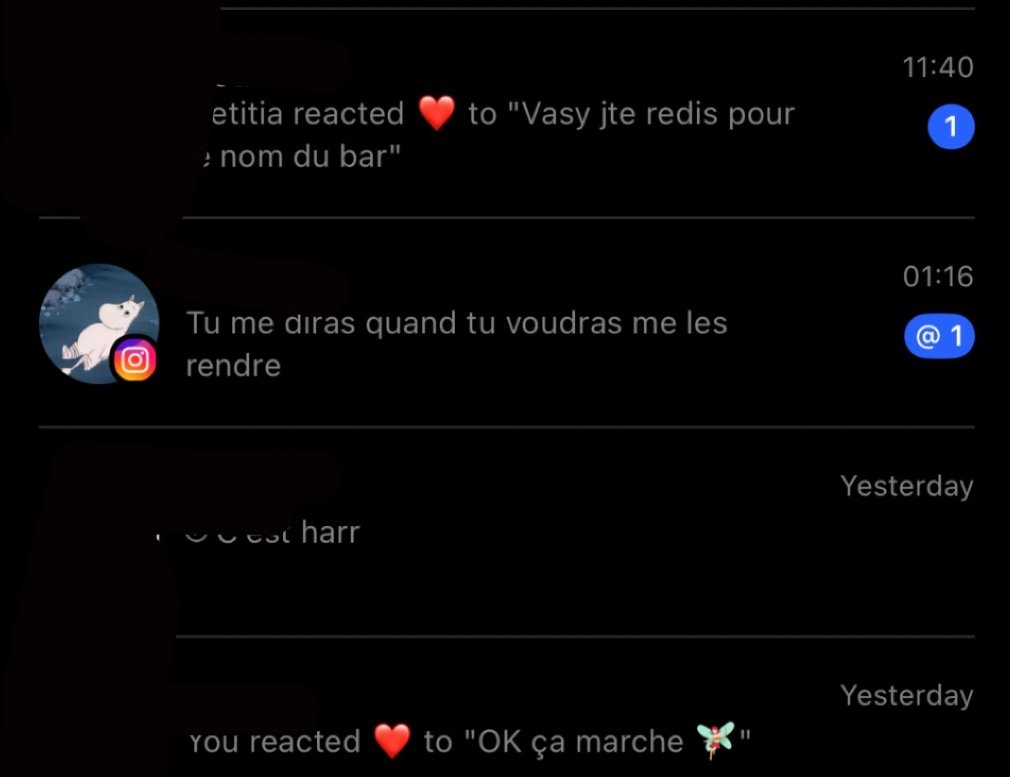Open chat with "OK ça marche" reaction

click(x=500, y=741)
